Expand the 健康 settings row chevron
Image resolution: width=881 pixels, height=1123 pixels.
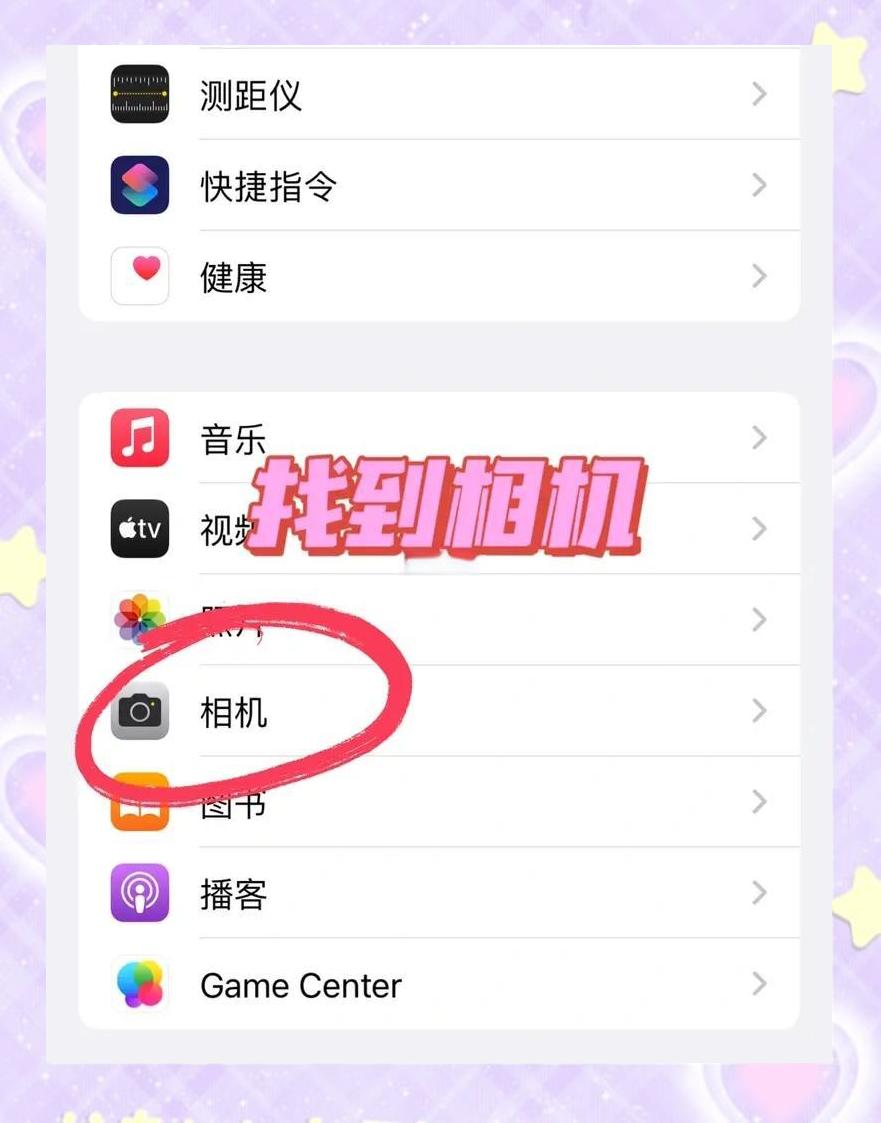point(758,276)
